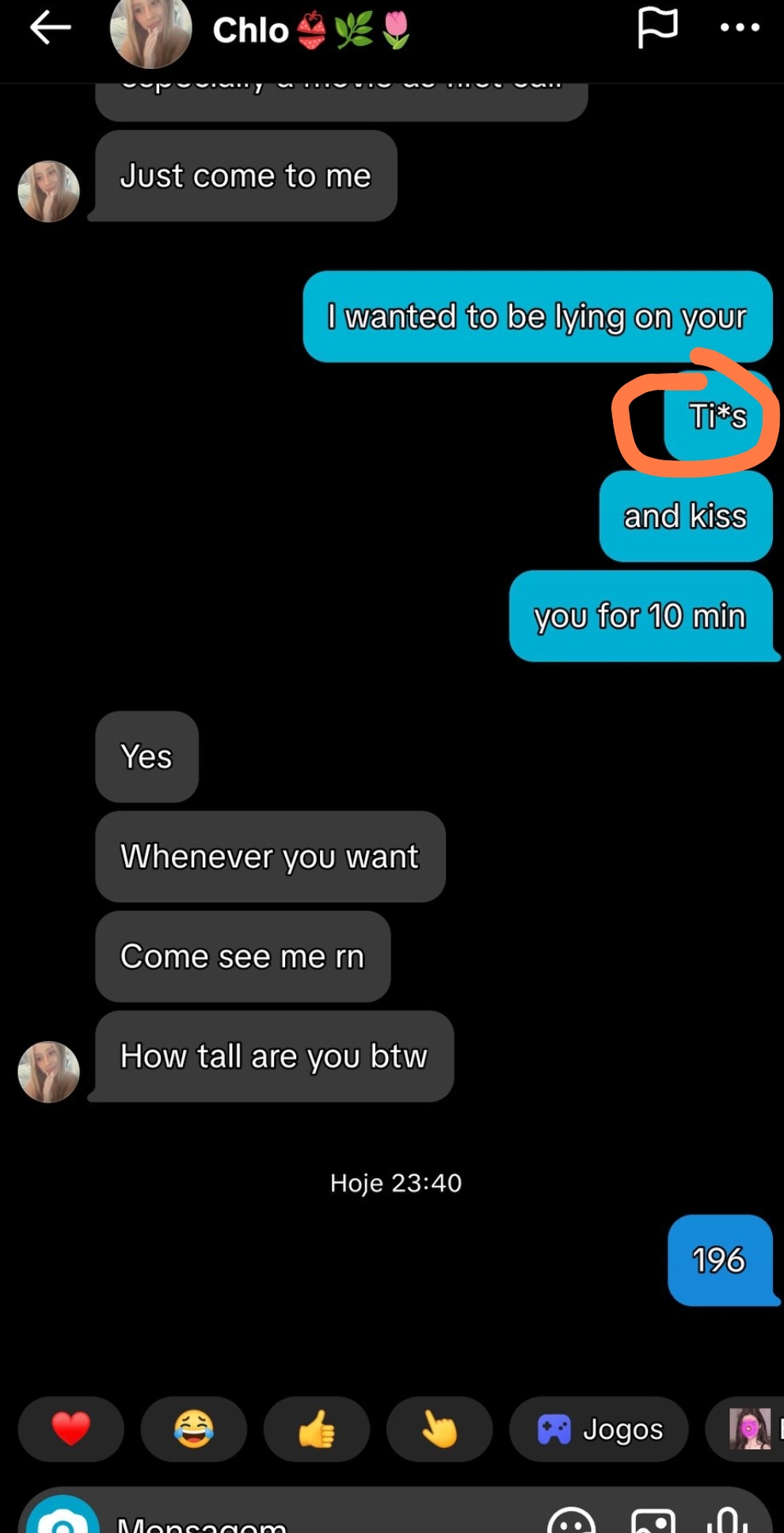The width and height of the screenshot is (784, 1533).
Task: Send the laughing emoji quick reaction
Action: pos(194,1429)
